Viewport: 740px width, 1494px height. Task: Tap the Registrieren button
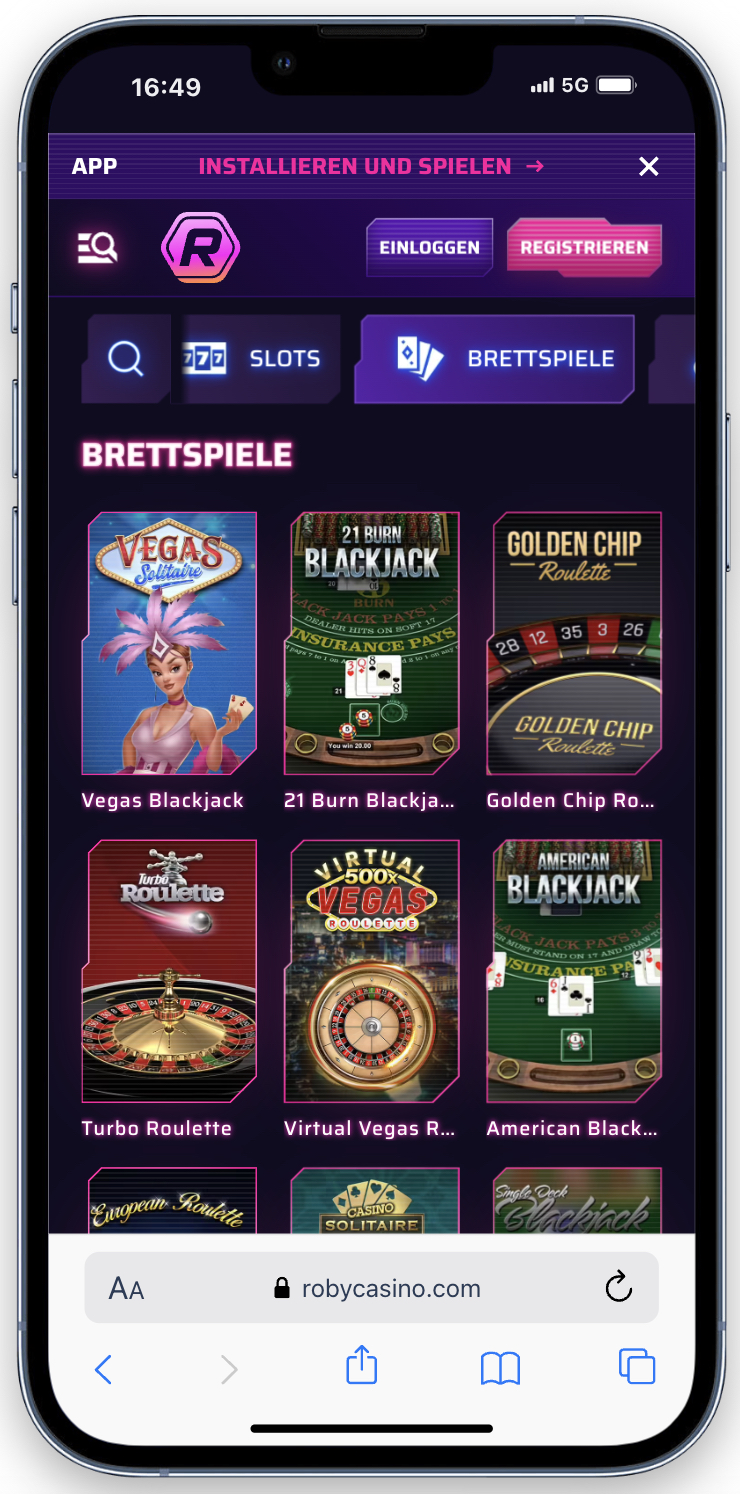[x=584, y=247]
